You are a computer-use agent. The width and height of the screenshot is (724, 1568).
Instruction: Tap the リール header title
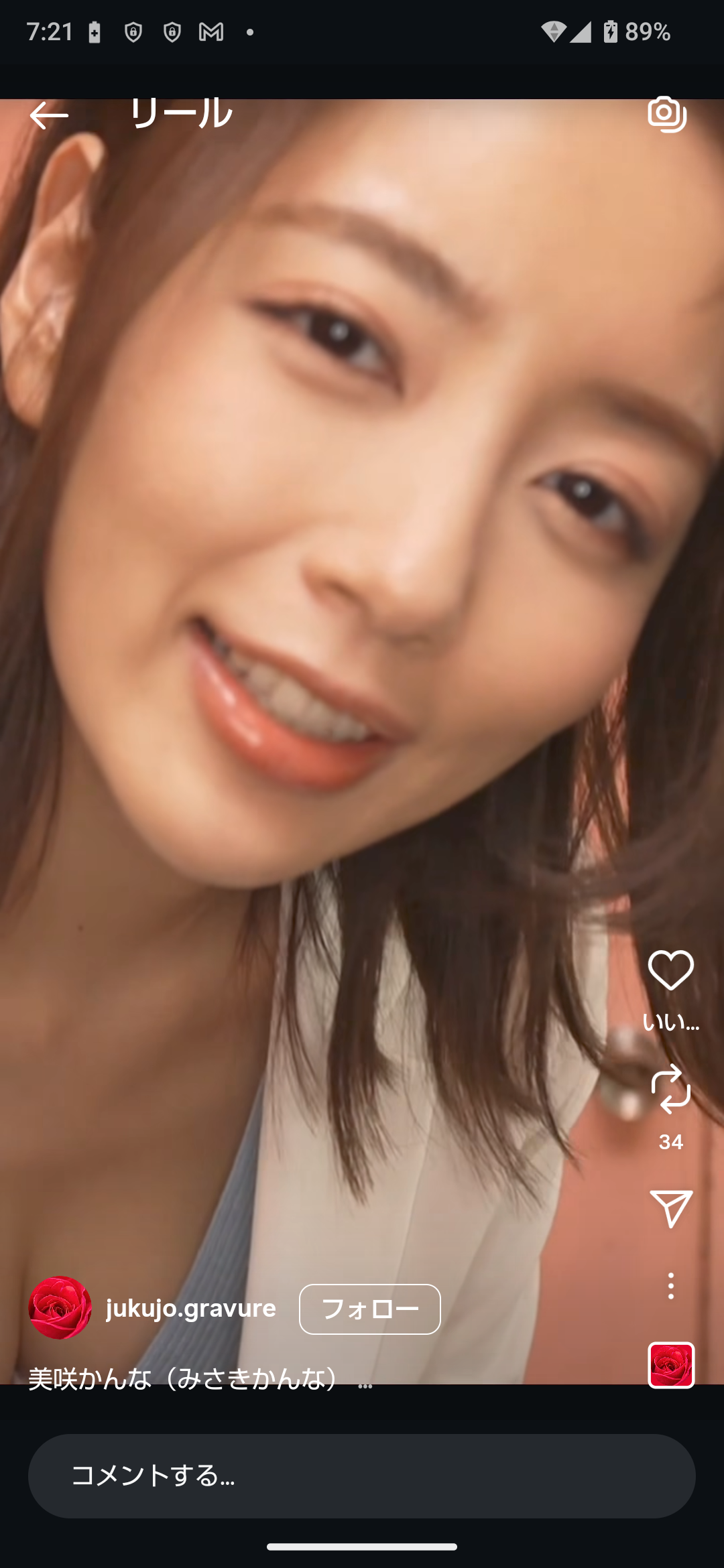[181, 113]
